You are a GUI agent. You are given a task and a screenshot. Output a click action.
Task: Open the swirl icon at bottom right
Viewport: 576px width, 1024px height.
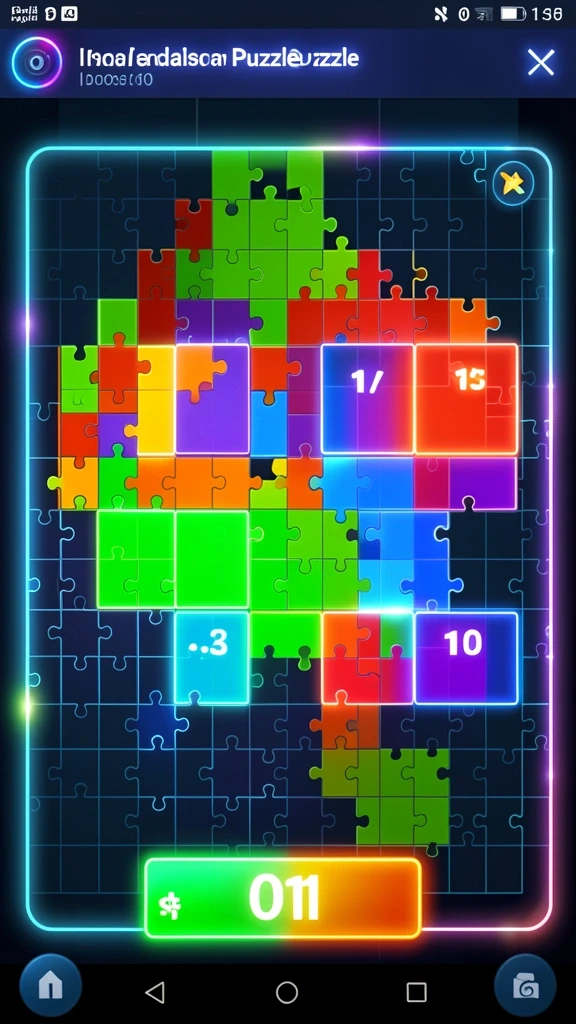point(525,986)
